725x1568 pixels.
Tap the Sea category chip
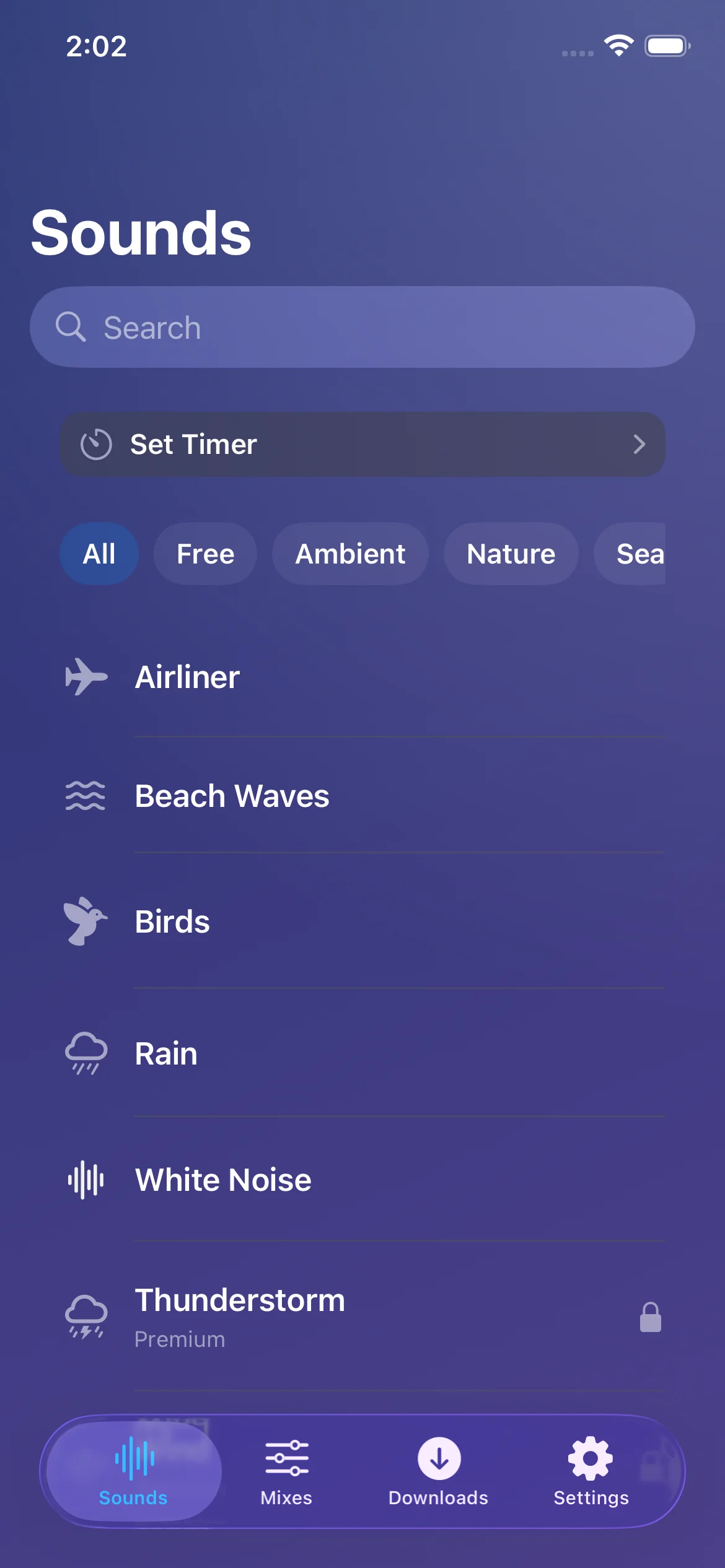639,554
